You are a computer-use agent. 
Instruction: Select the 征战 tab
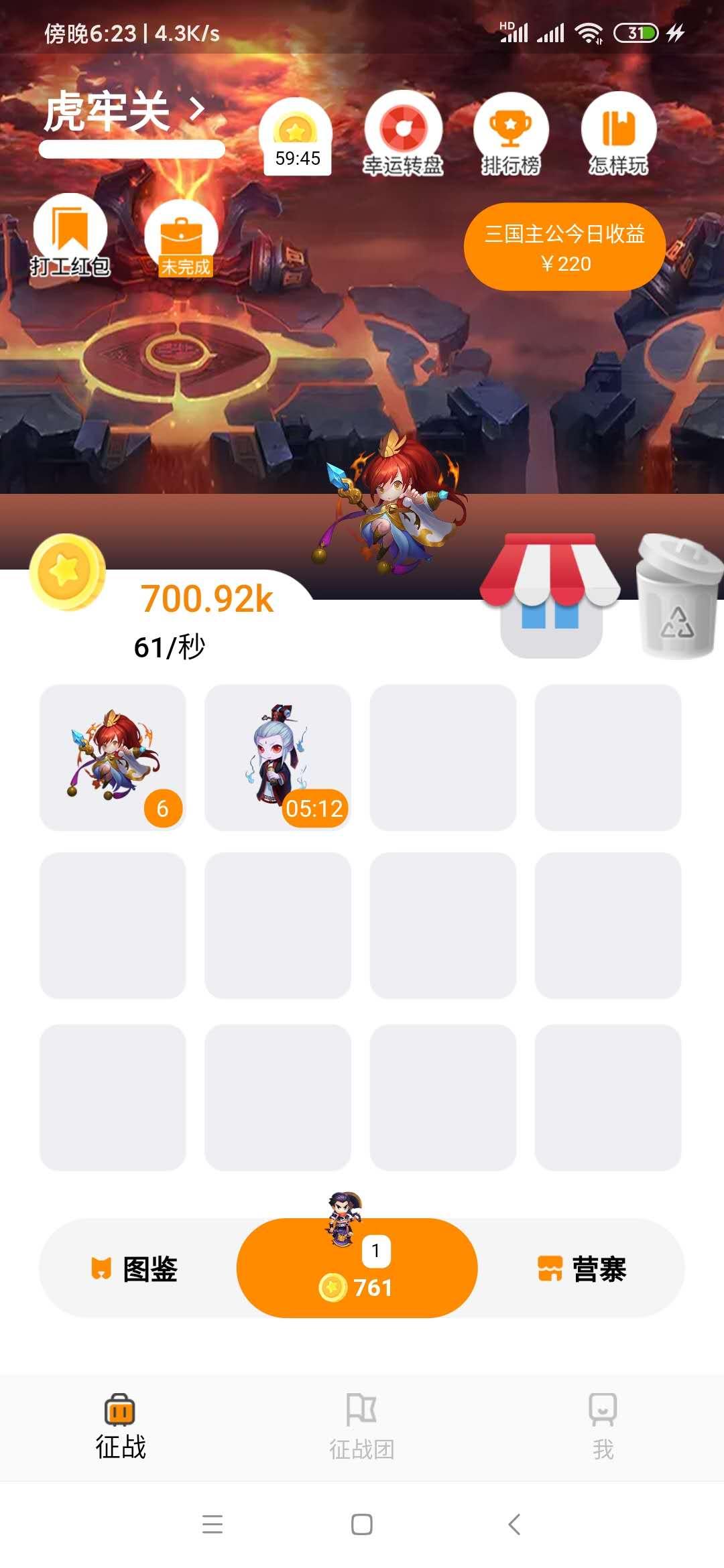[x=121, y=1427]
